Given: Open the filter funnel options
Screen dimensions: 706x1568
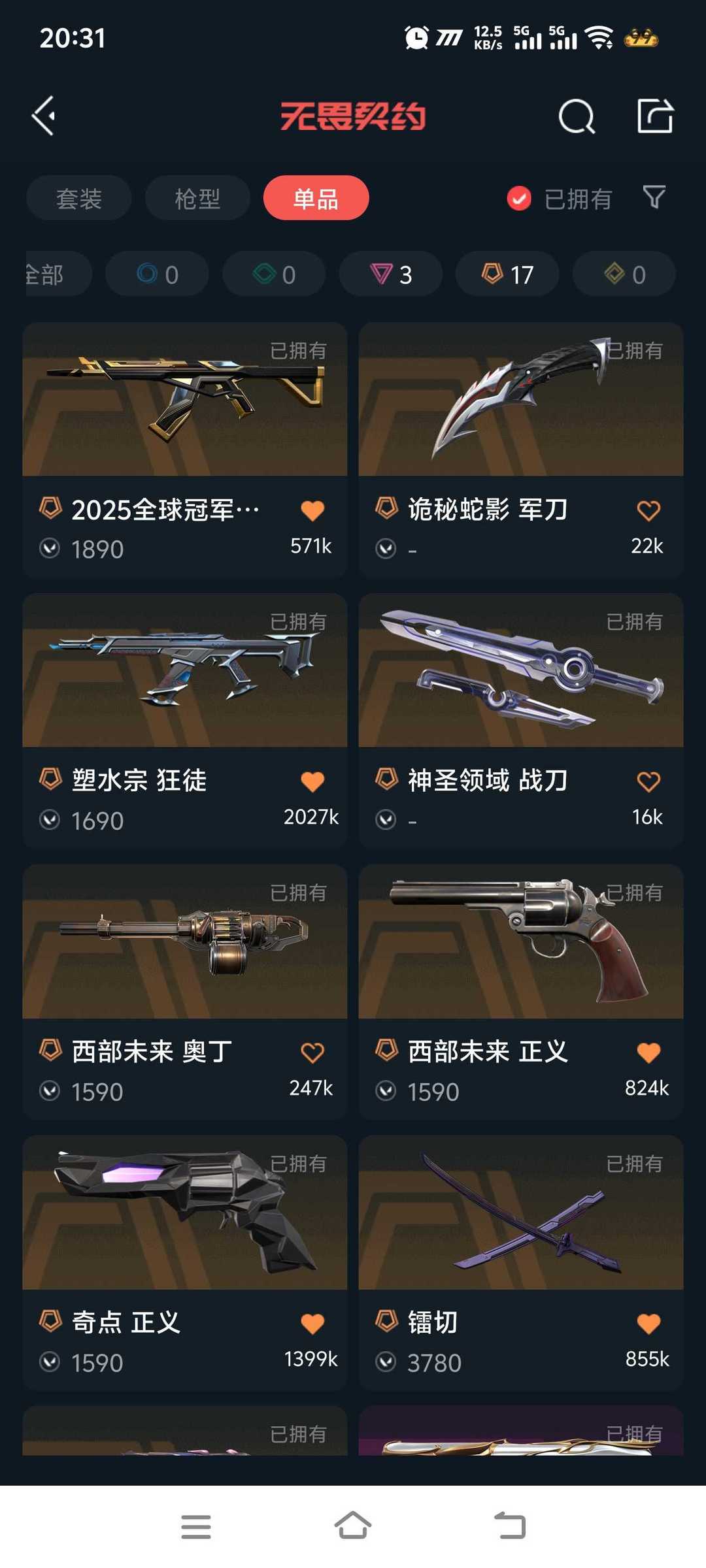Looking at the screenshot, I should click(x=654, y=197).
